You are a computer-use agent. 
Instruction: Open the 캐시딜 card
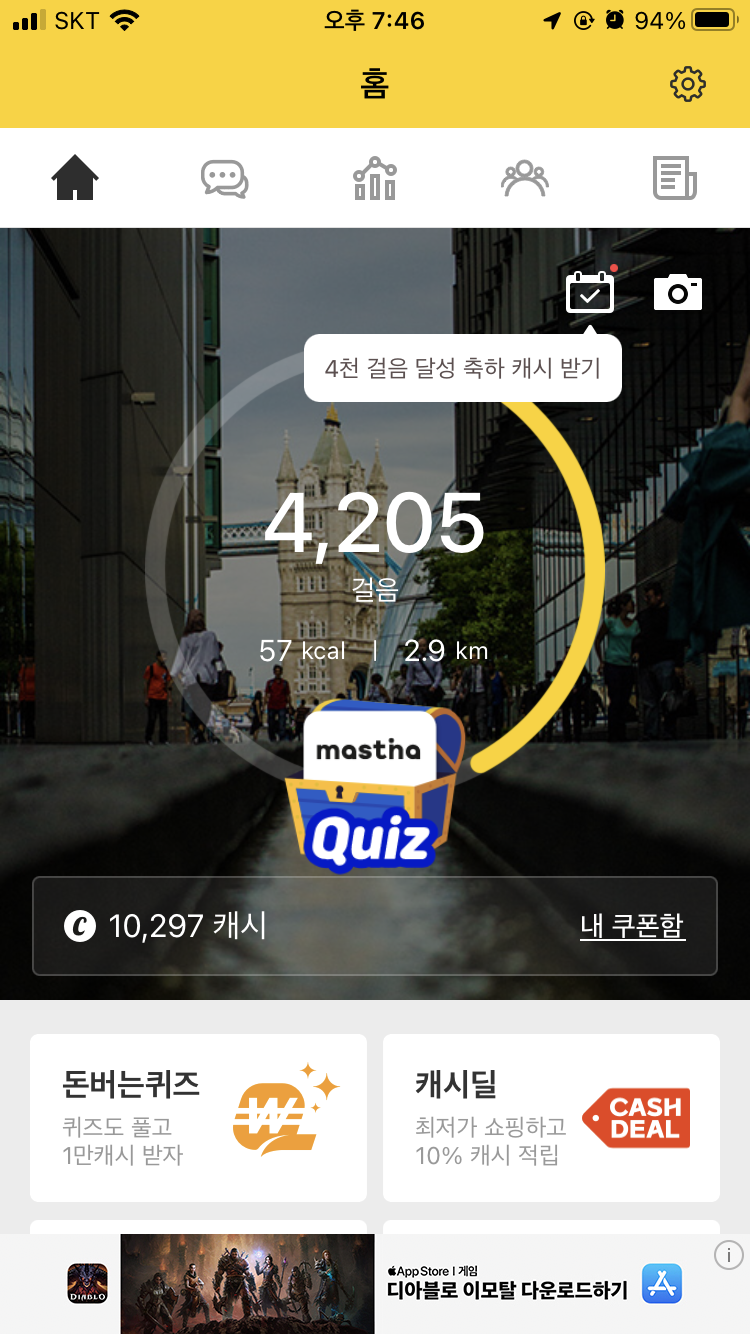[x=551, y=1117]
